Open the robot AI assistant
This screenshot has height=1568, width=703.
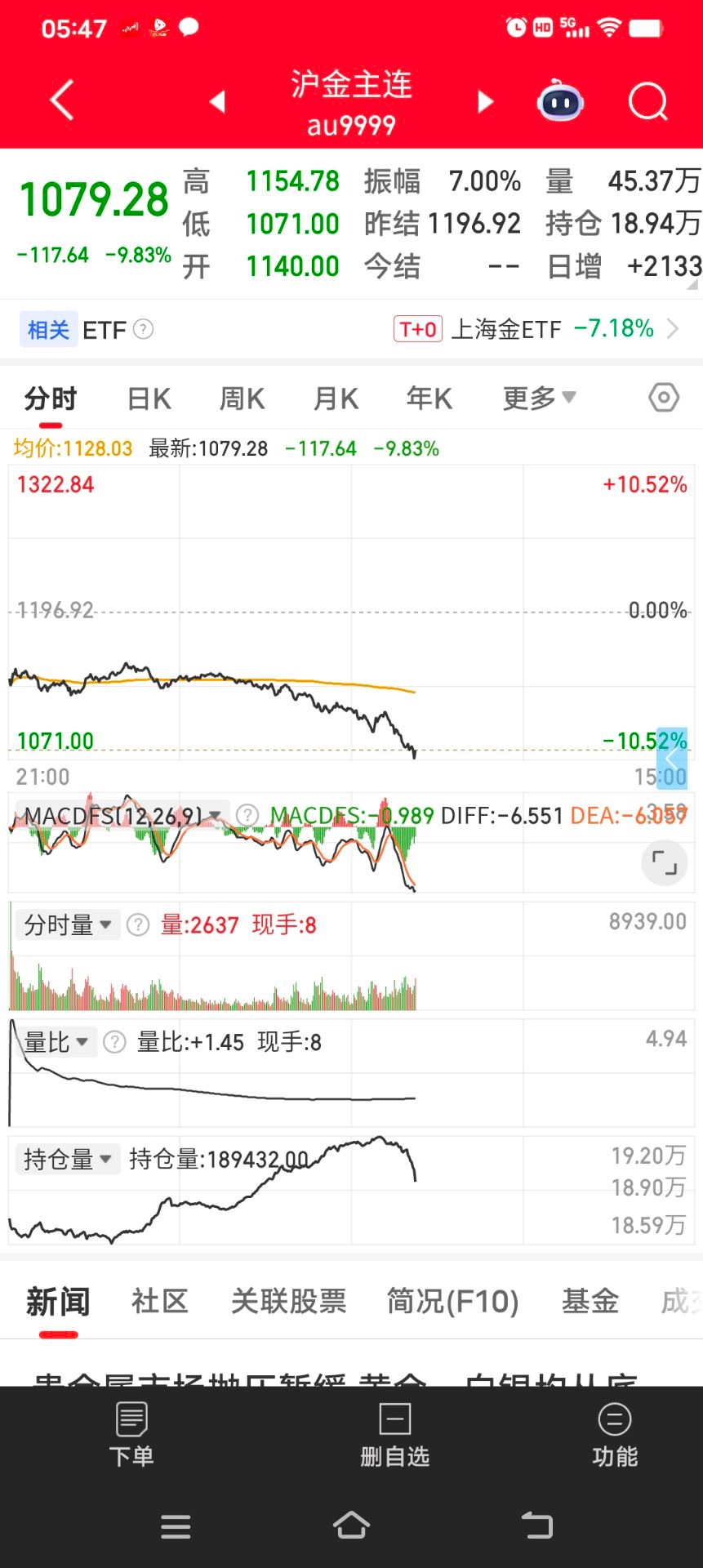(x=558, y=100)
